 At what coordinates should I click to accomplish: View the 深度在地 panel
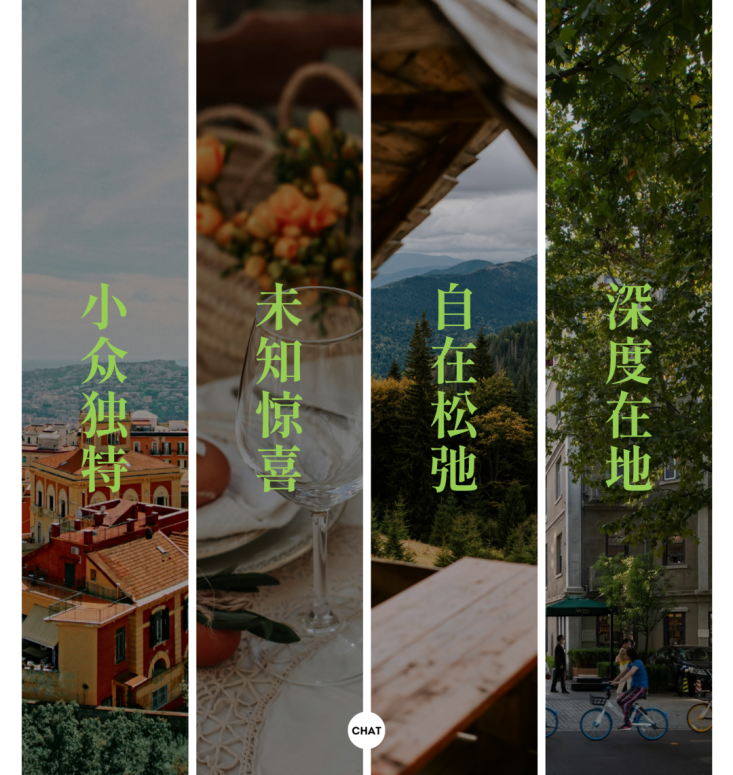click(x=629, y=388)
